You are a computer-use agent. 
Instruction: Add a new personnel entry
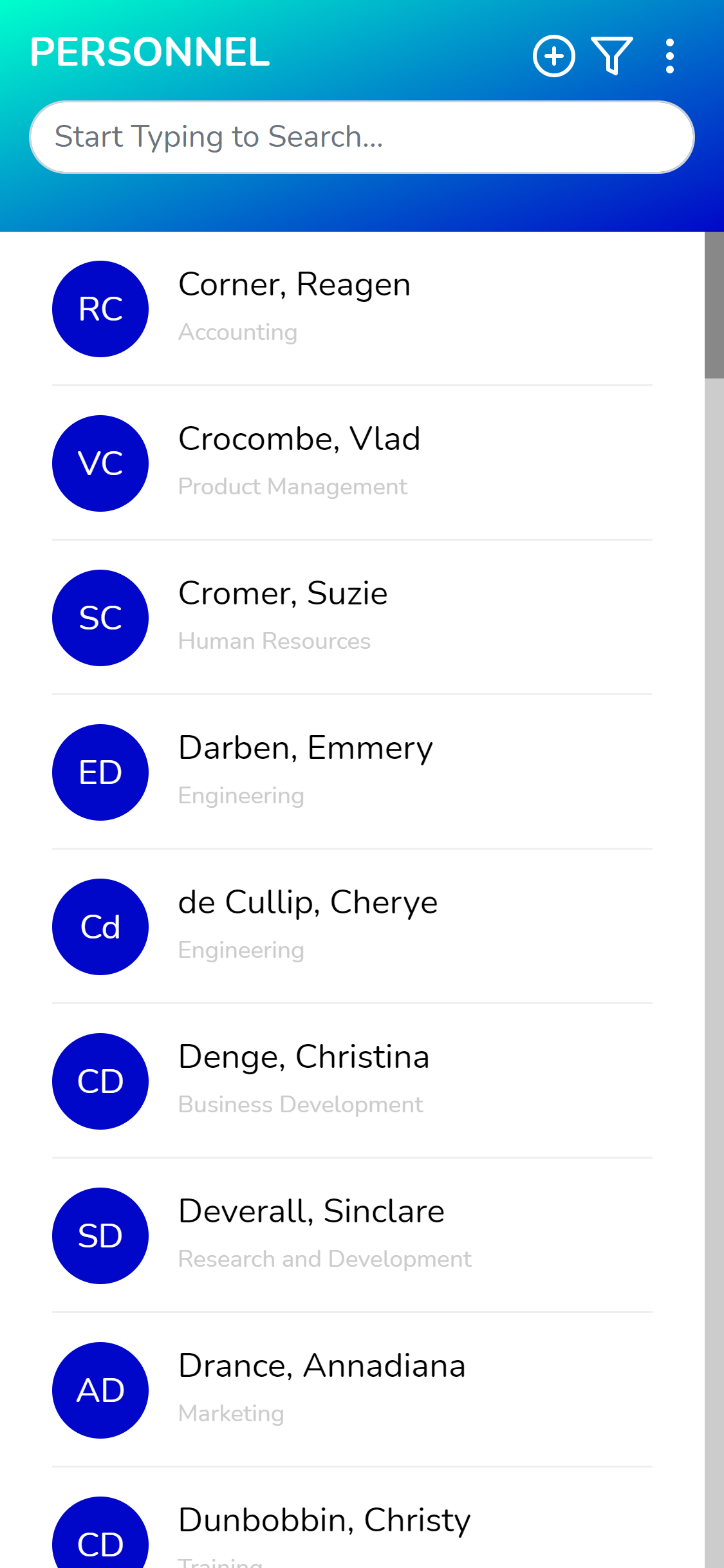tap(553, 57)
